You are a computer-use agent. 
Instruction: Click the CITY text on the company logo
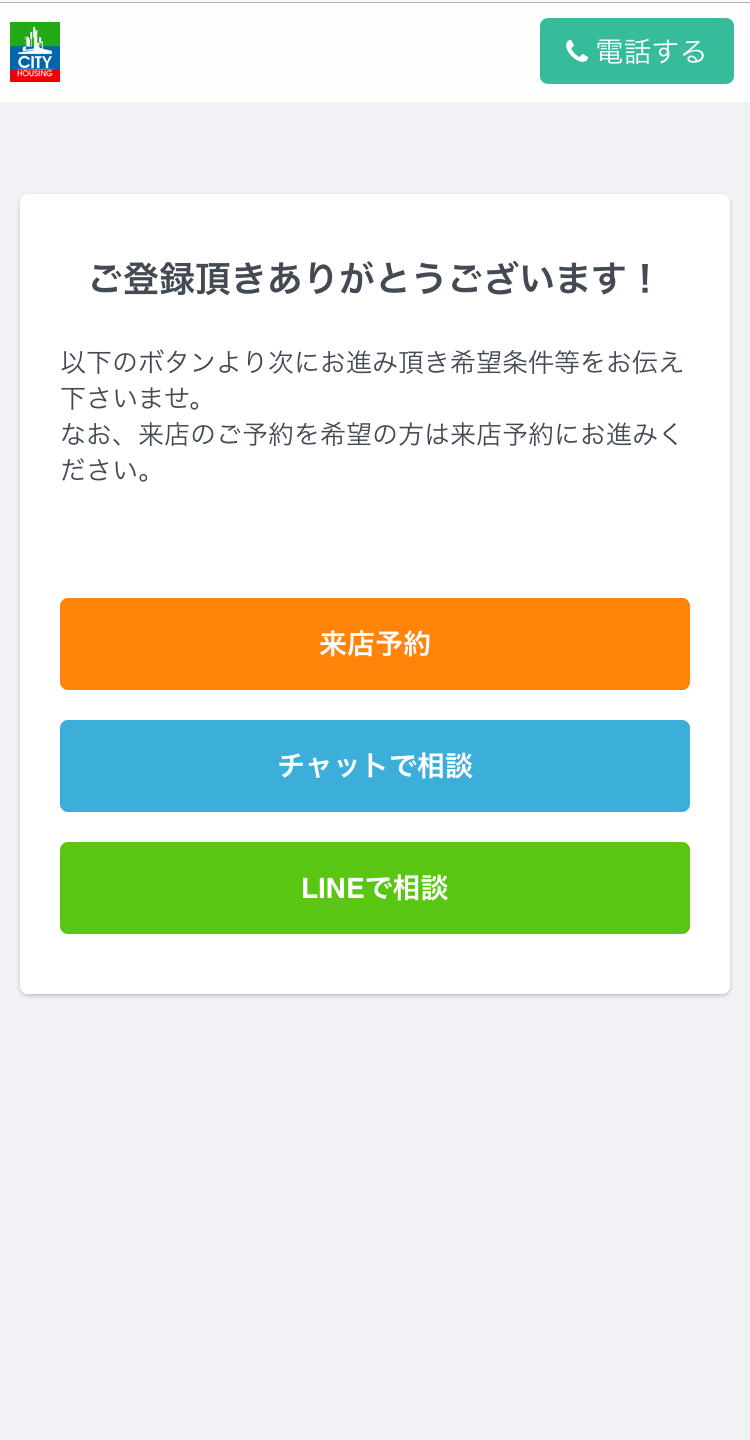coord(34,61)
